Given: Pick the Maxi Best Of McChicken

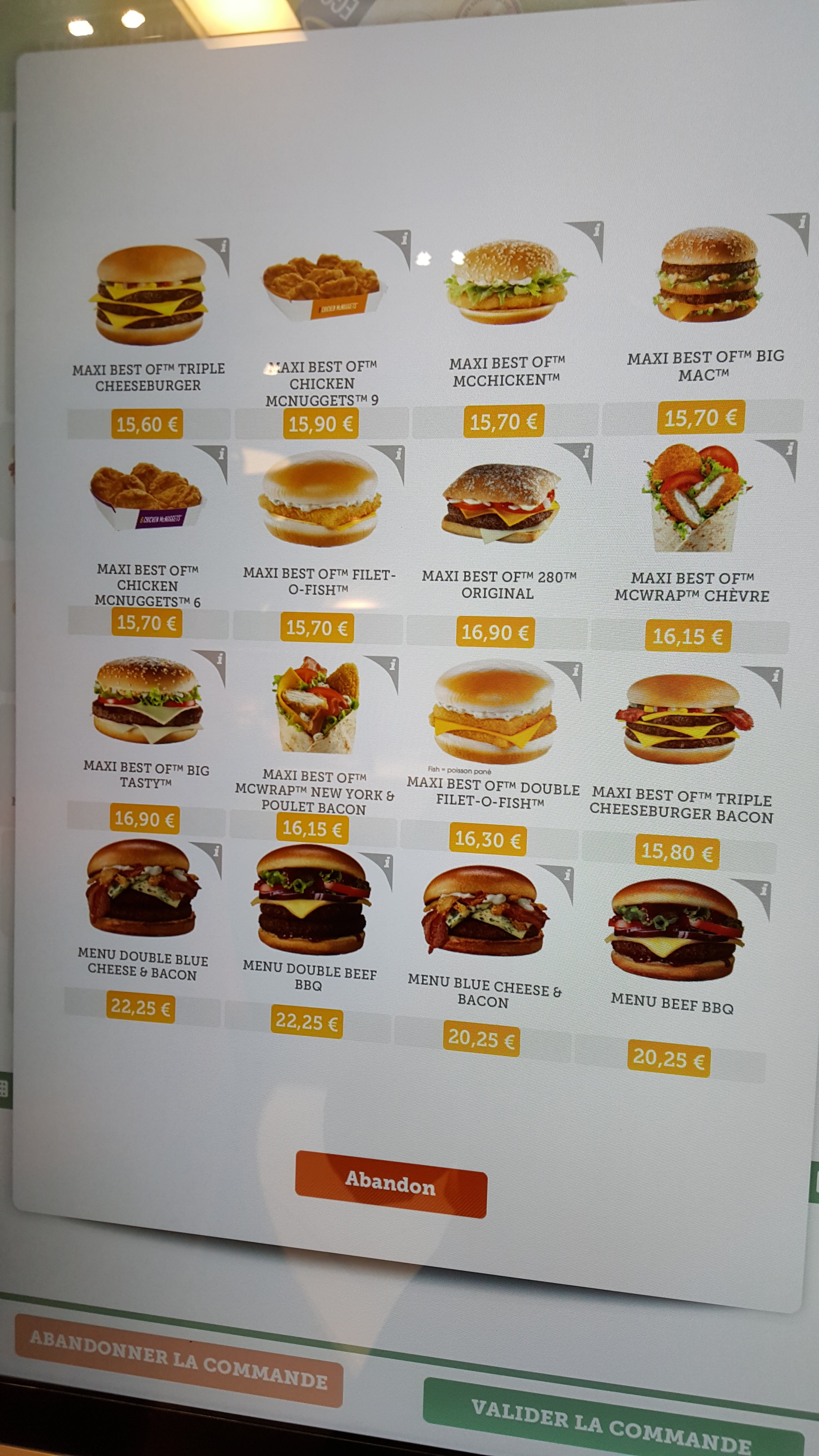Looking at the screenshot, I should click(507, 283).
